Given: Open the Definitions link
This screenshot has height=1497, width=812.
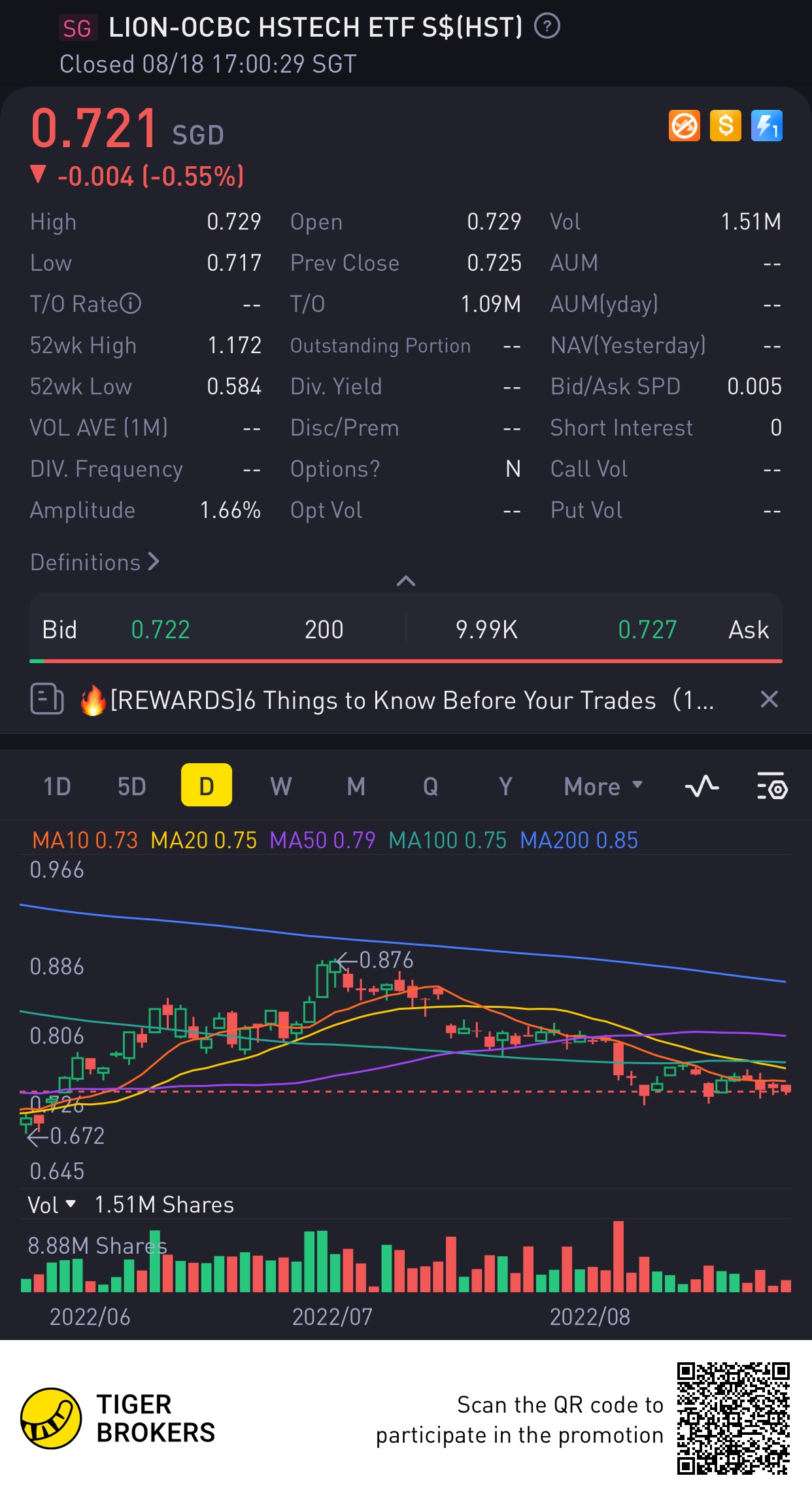Looking at the screenshot, I should [x=94, y=562].
